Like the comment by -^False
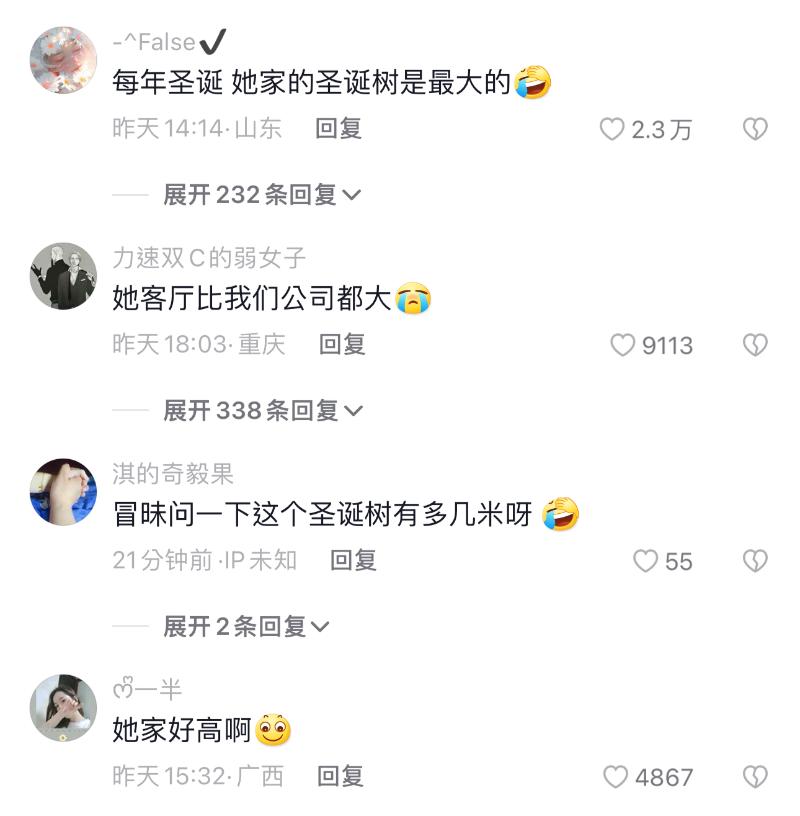 612,129
